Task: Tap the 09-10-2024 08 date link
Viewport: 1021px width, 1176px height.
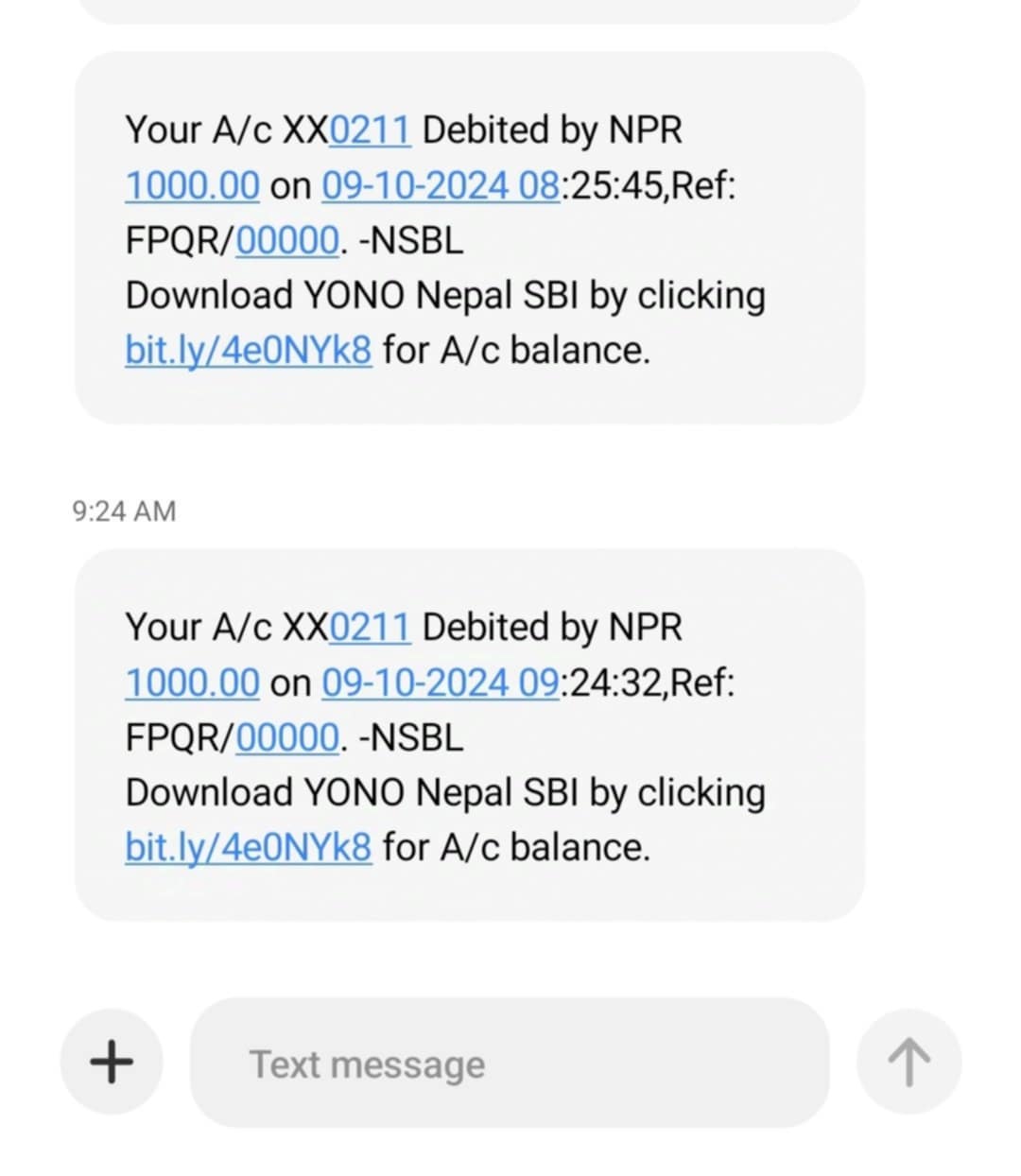Action: click(x=441, y=185)
